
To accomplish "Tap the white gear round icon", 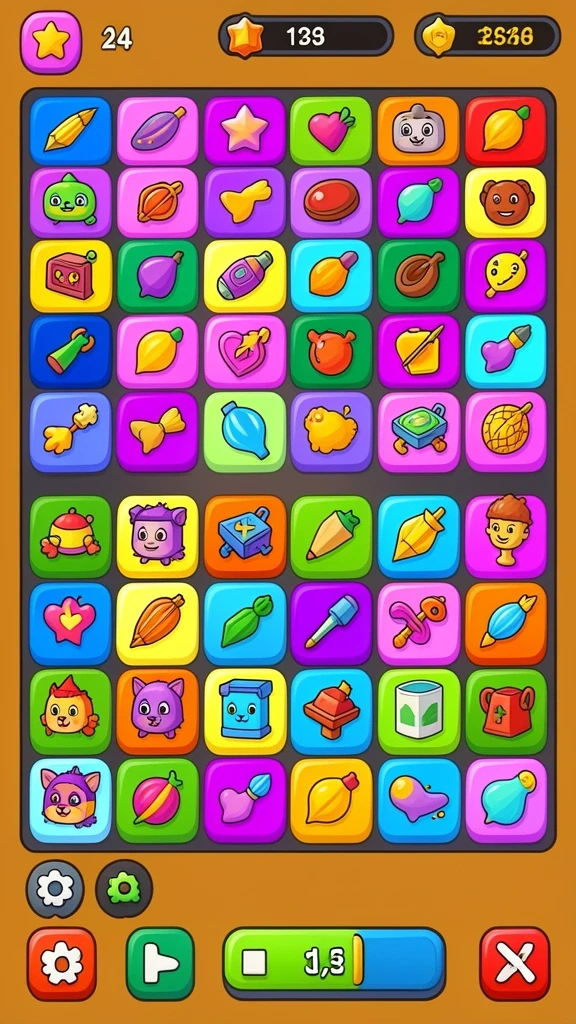I will point(55,888).
